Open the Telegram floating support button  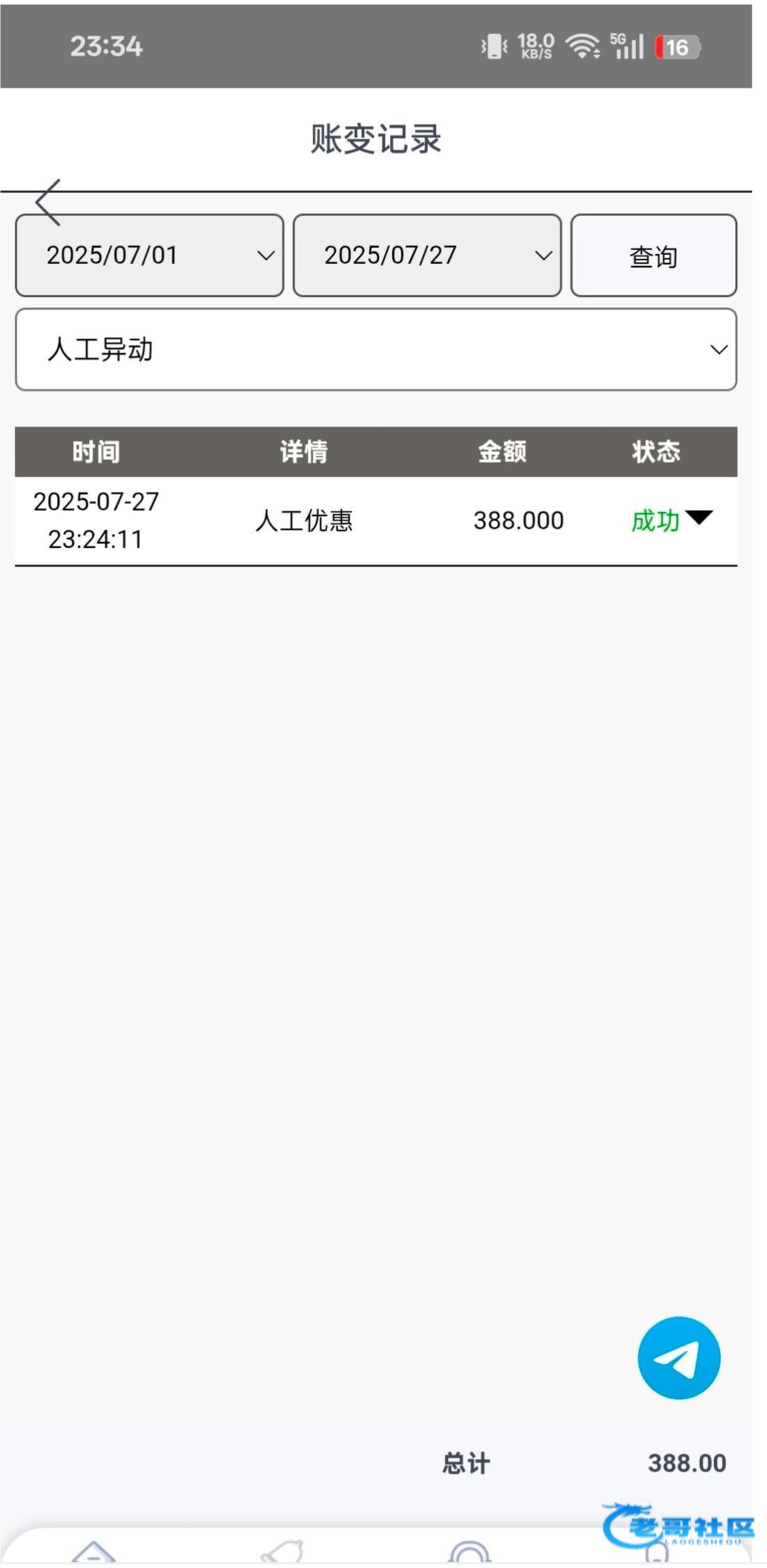[x=679, y=1357]
